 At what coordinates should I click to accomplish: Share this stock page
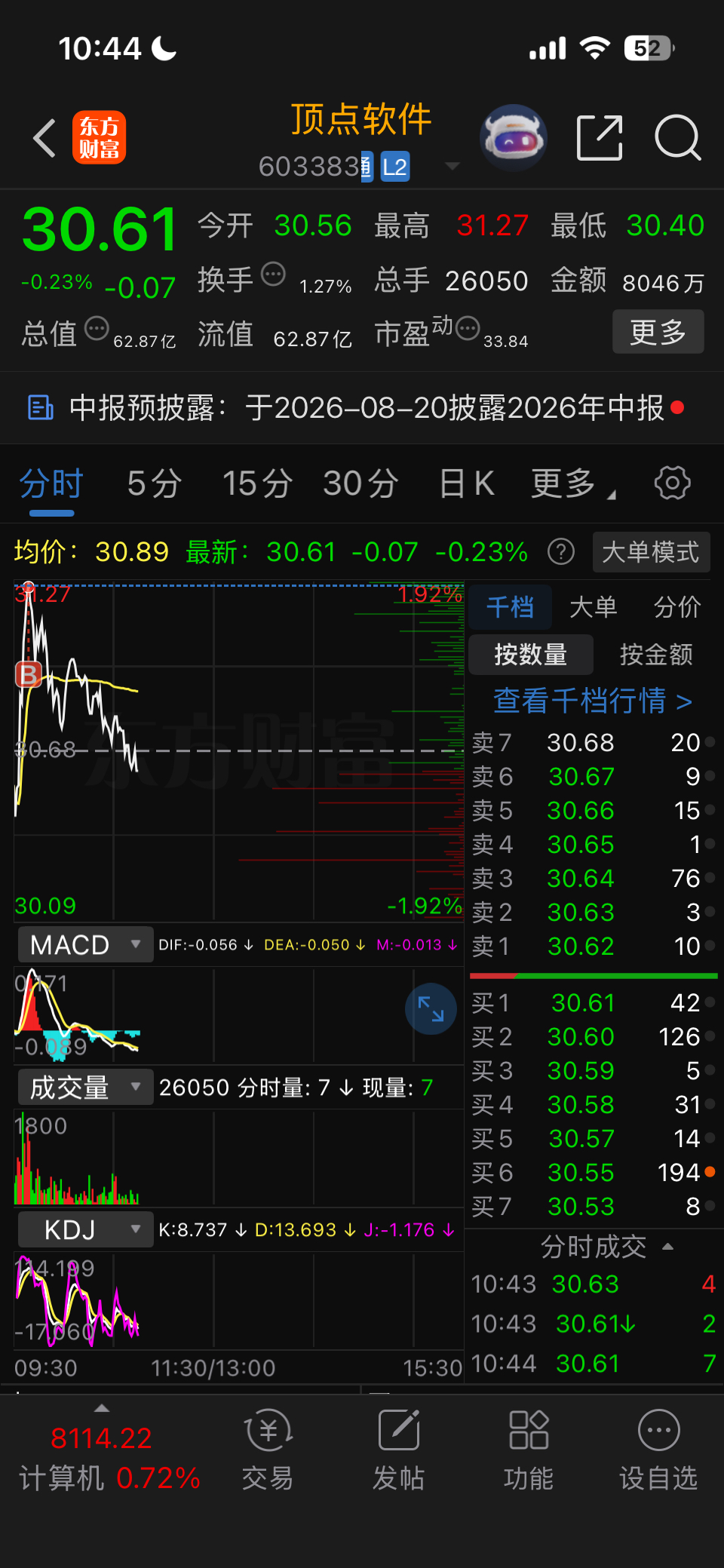pyautogui.click(x=600, y=138)
